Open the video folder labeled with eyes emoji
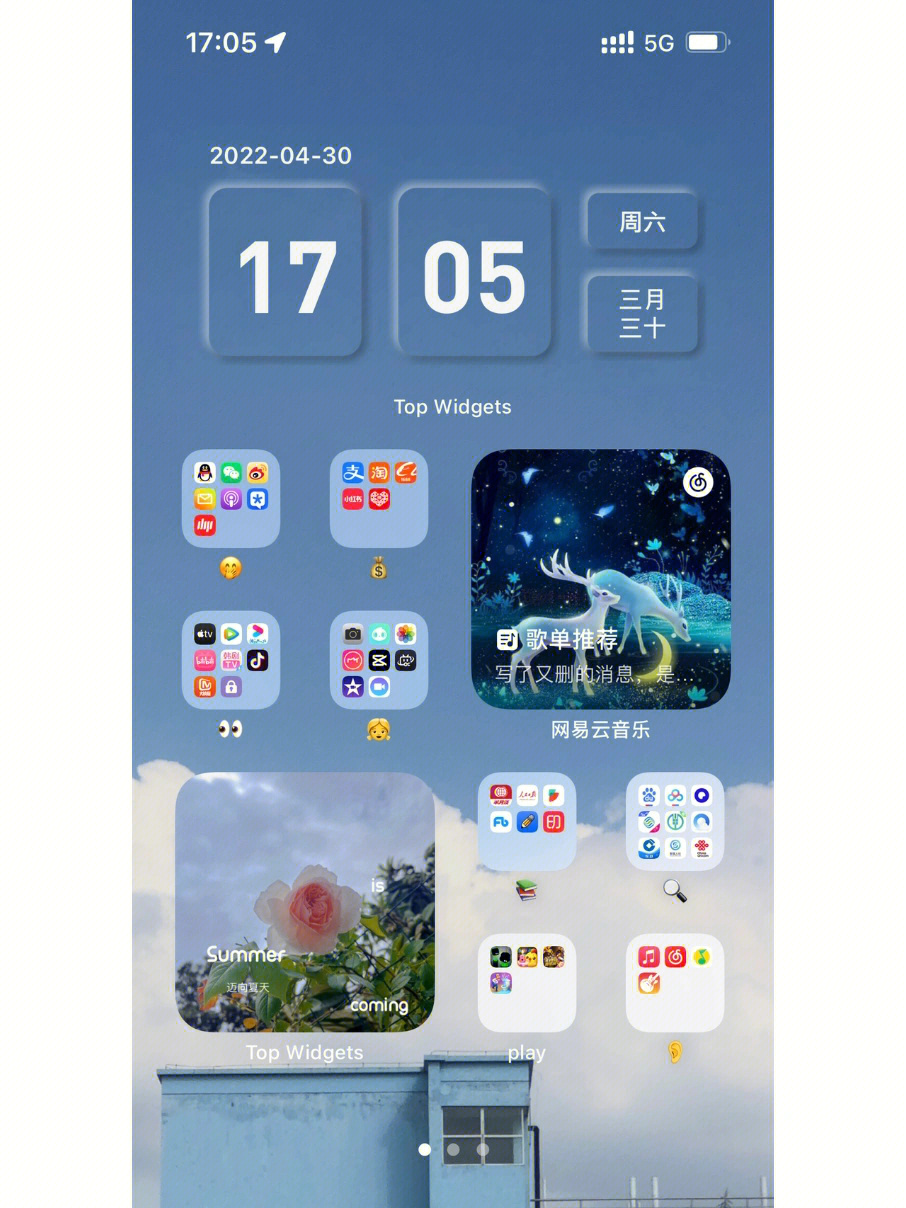Viewport: 906px width, 1208px height. click(231, 660)
